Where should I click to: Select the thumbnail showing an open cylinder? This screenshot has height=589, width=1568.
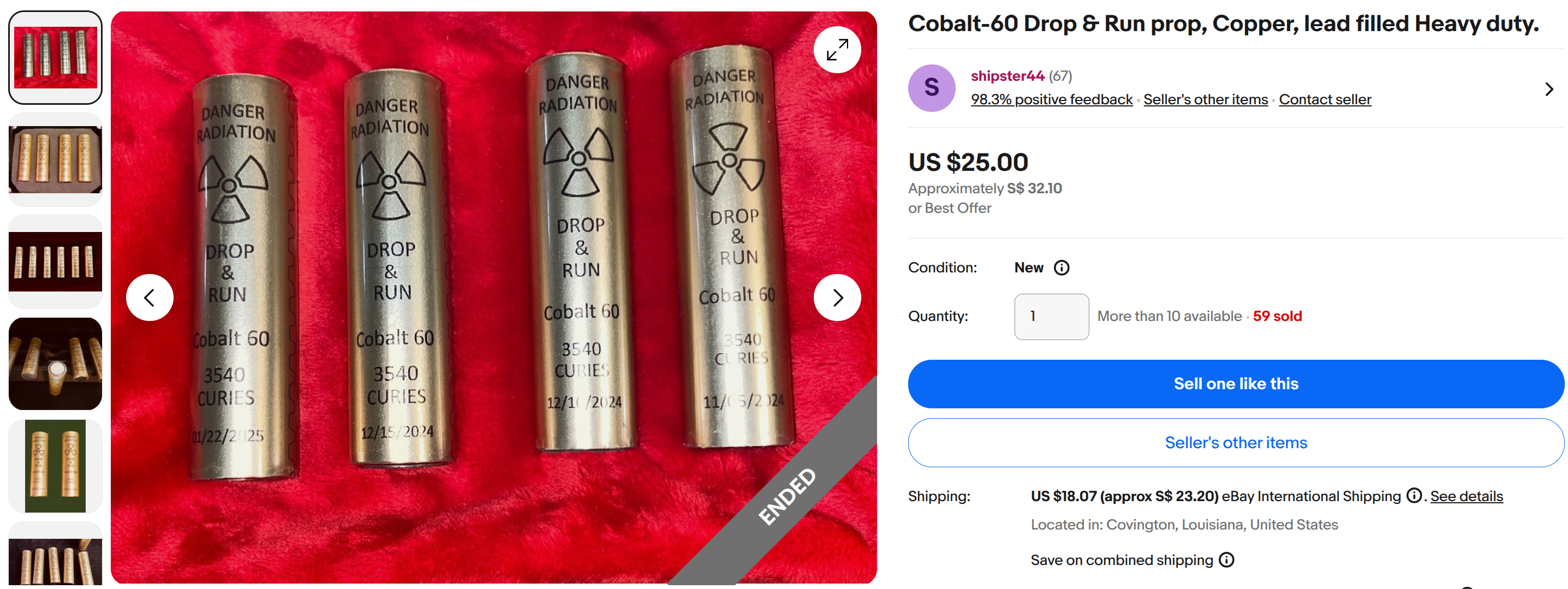coord(55,364)
